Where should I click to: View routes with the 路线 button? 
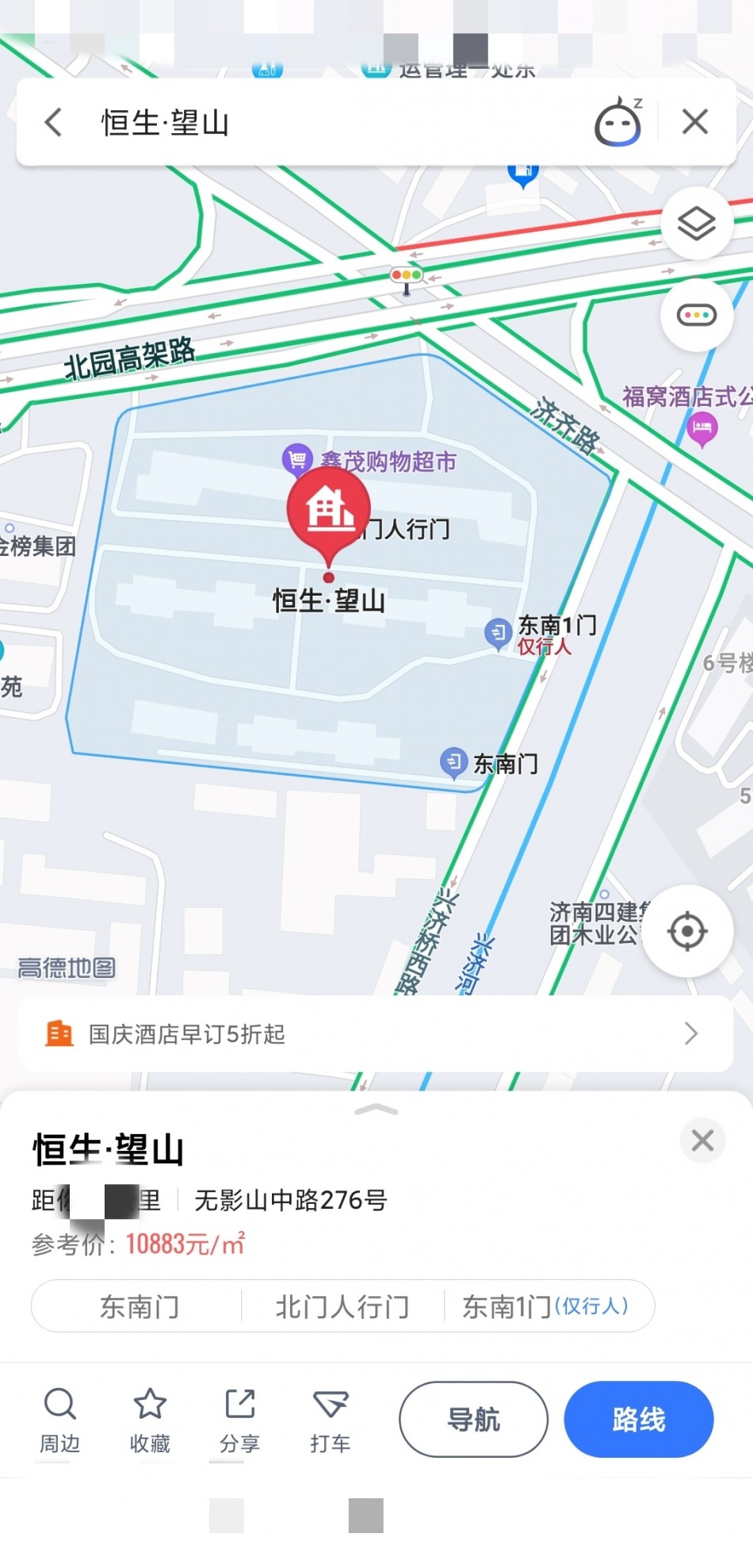[638, 1419]
